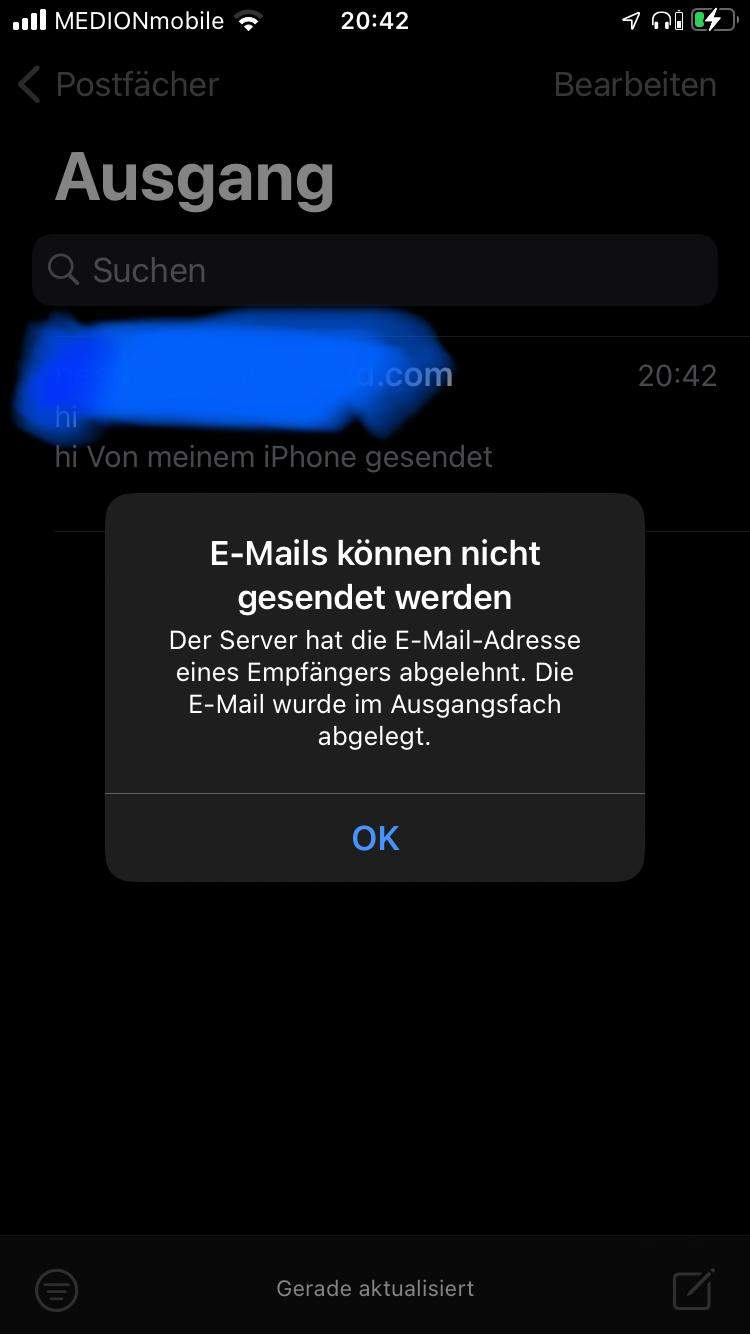Go back to Postfächer
The height and width of the screenshot is (1334, 750).
point(118,85)
